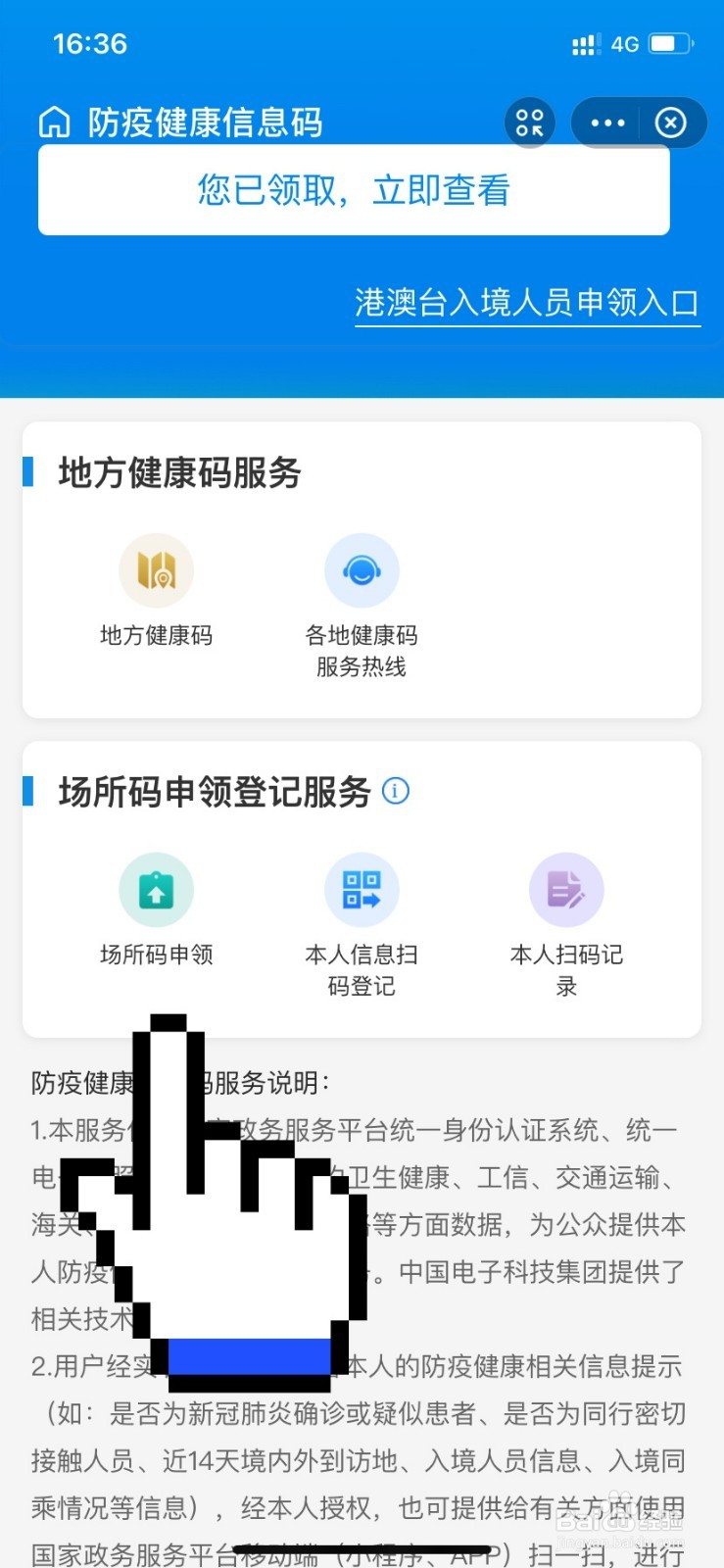
Task: Tap the 各地健康码服务热线 headset icon
Action: click(x=362, y=569)
